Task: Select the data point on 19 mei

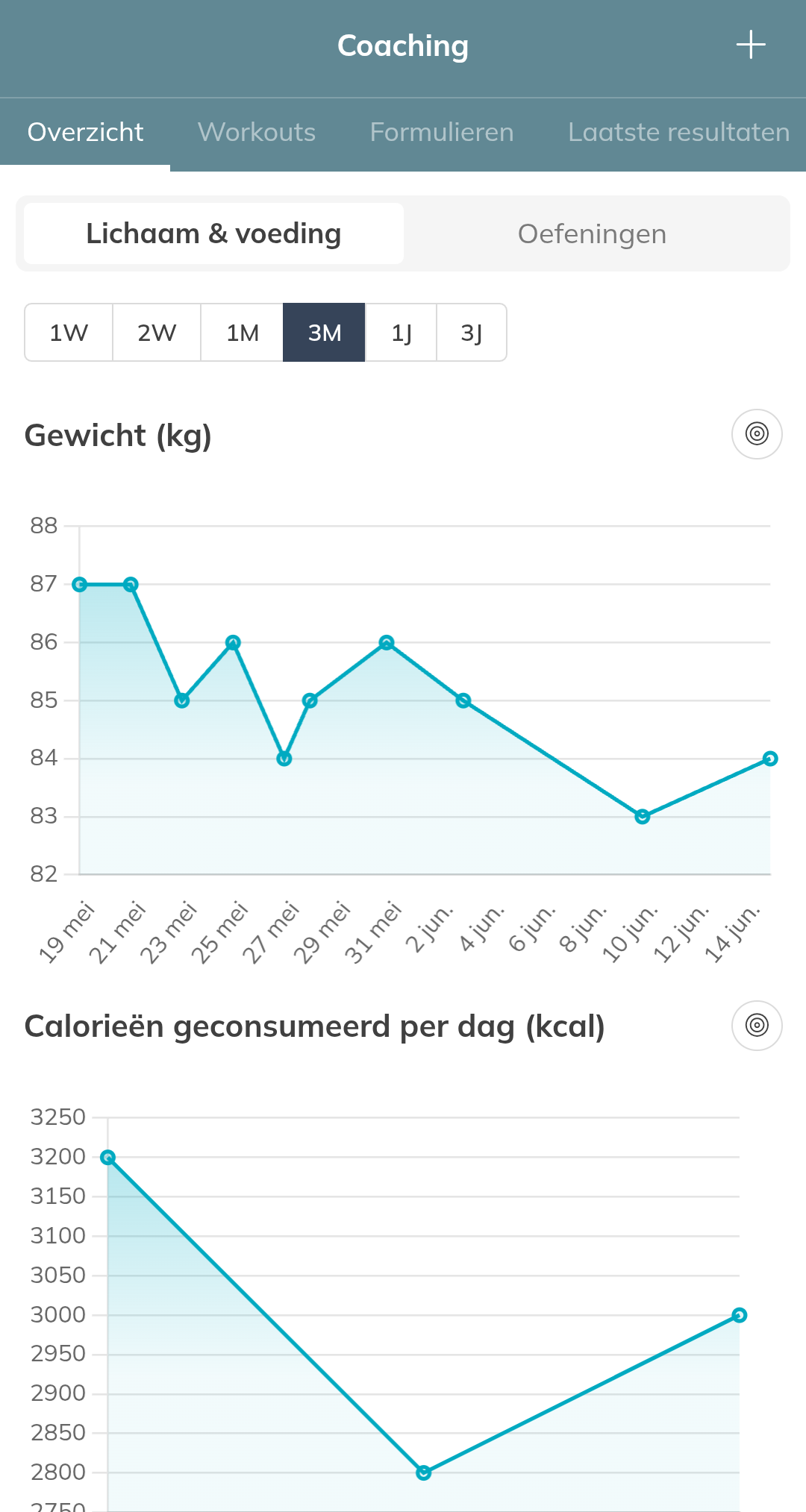Action: click(79, 583)
